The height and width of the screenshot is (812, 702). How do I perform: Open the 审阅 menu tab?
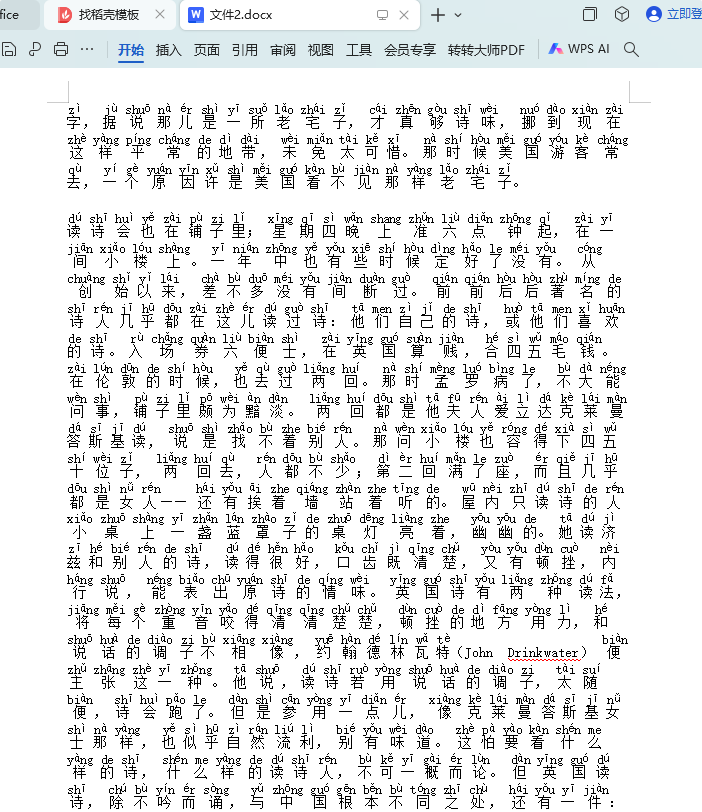coord(283,50)
